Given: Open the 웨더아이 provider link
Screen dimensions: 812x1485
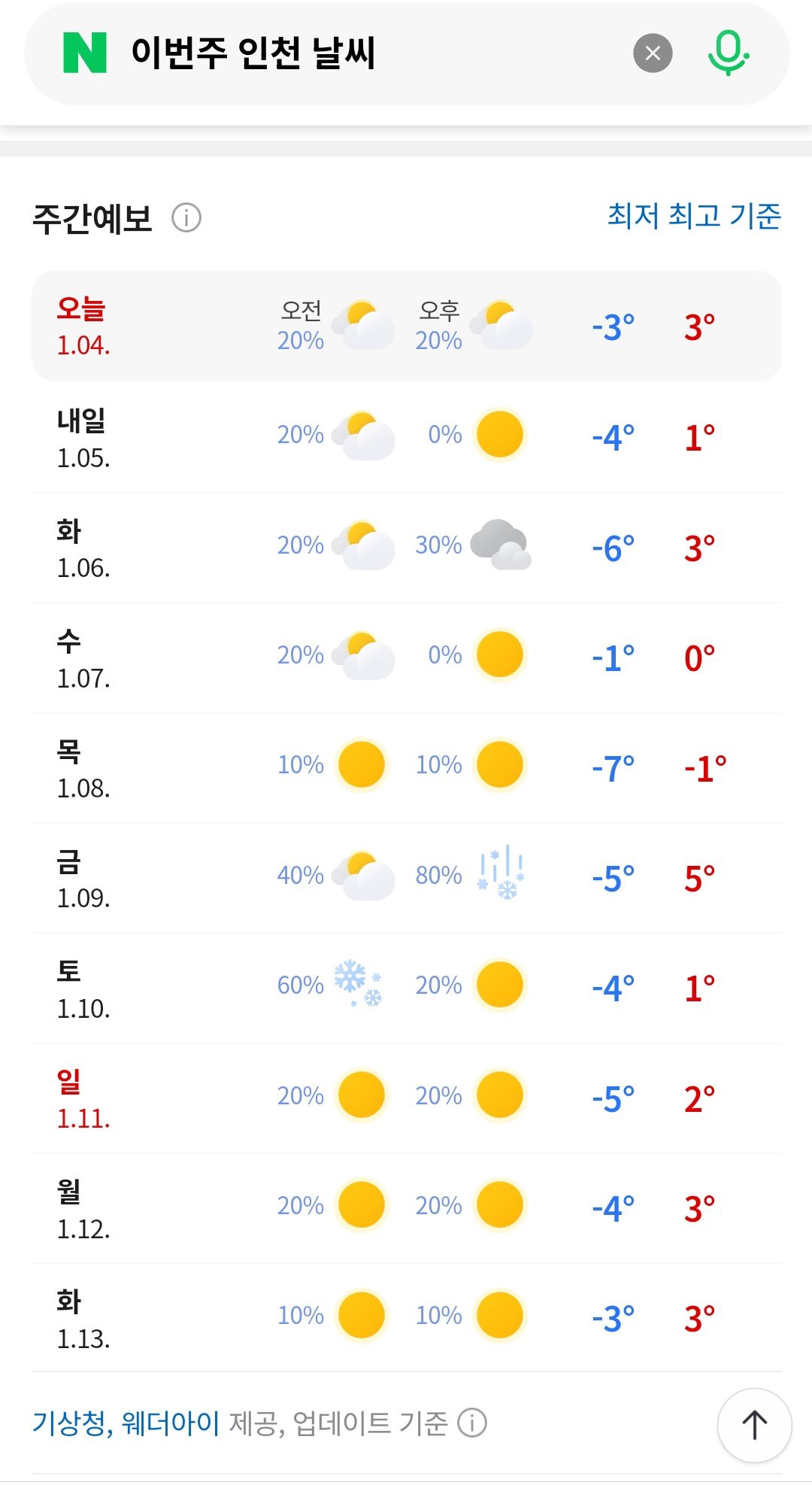Looking at the screenshot, I should click(171, 1423).
